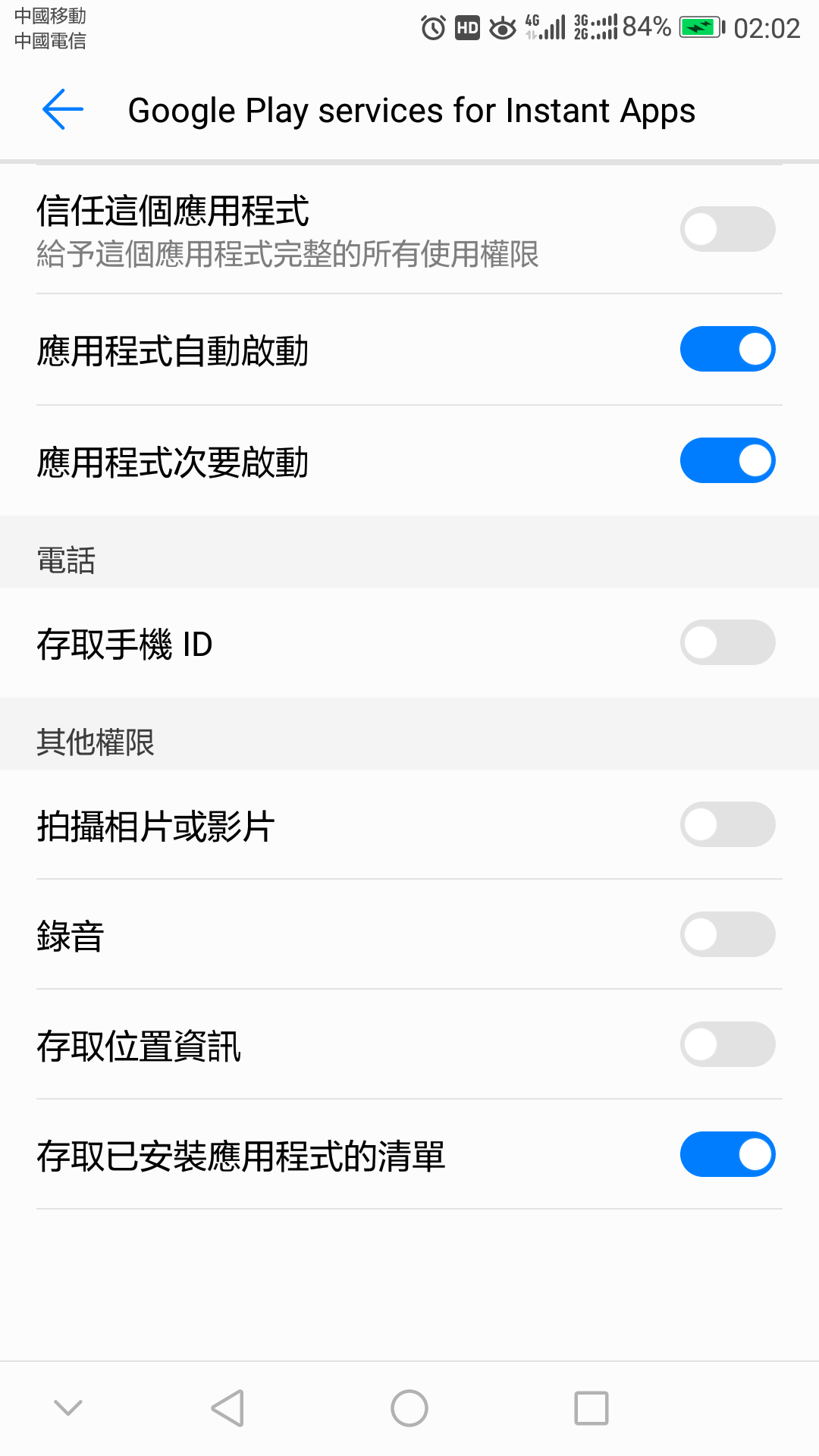
Task: Switch off 存取已安裝應用程式的清單
Action: point(727,1154)
